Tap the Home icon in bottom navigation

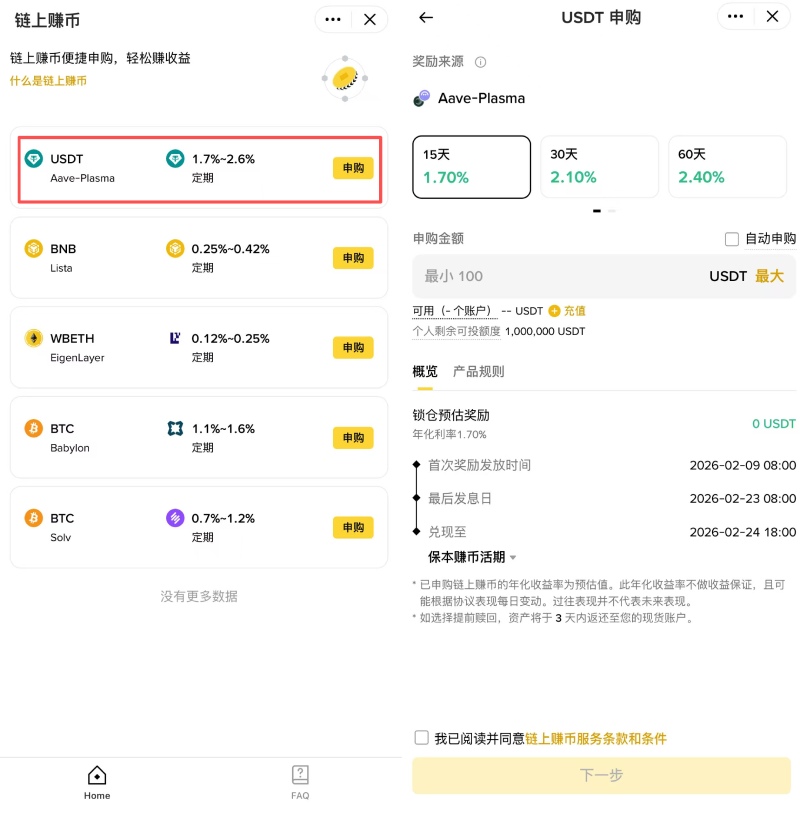(x=96, y=775)
